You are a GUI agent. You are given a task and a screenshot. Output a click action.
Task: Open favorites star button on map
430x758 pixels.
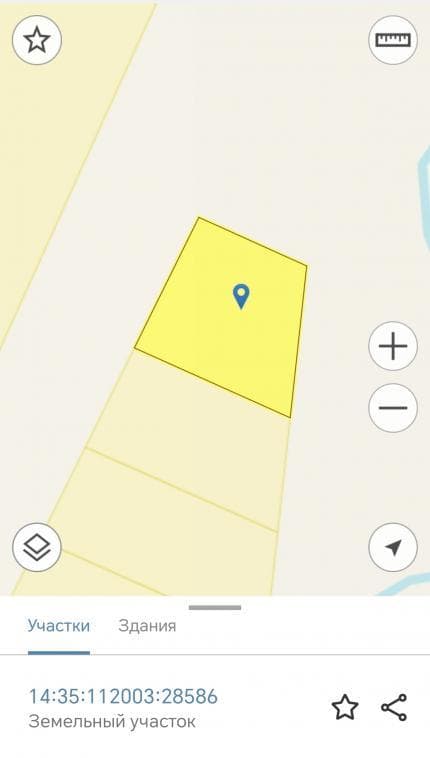pos(37,40)
